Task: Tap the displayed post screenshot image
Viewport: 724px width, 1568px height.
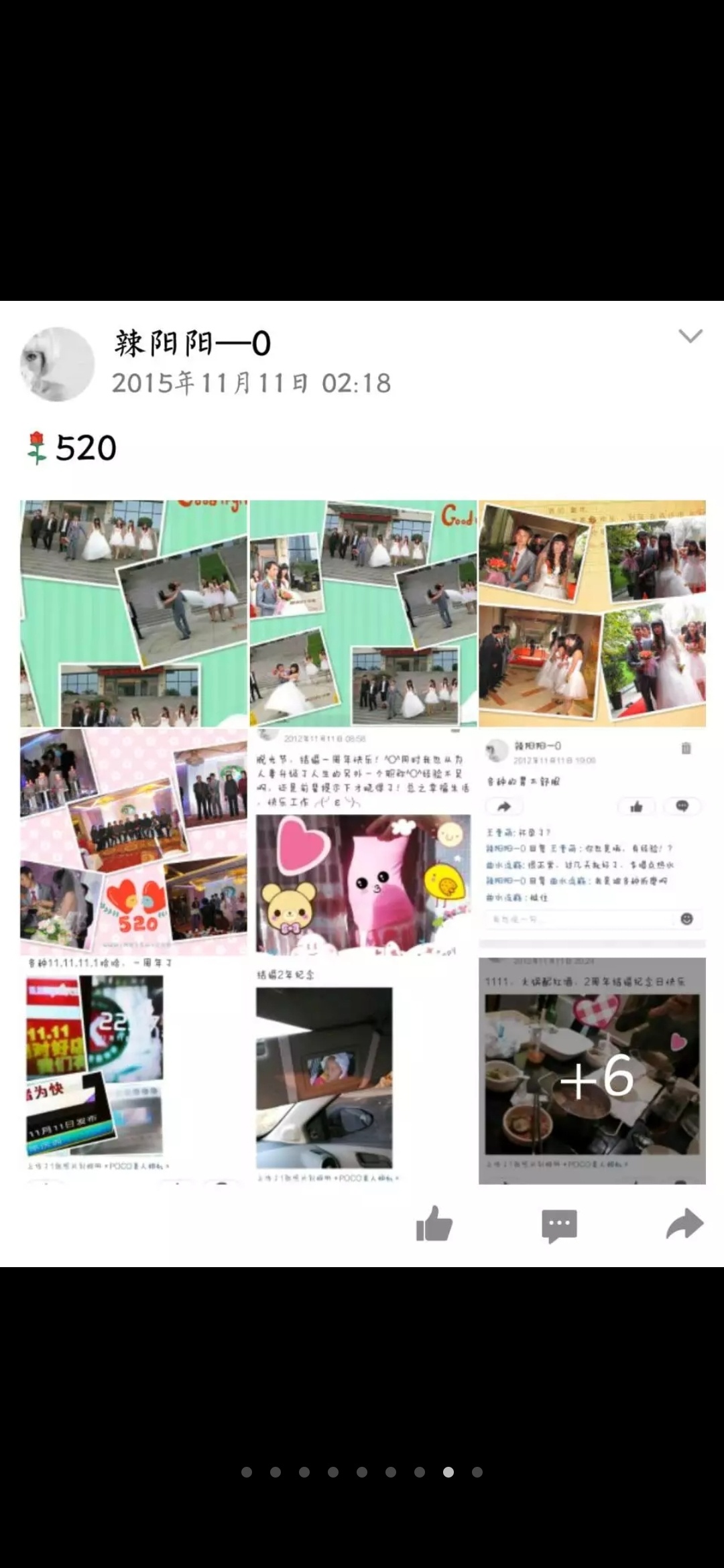Action: 362,784
